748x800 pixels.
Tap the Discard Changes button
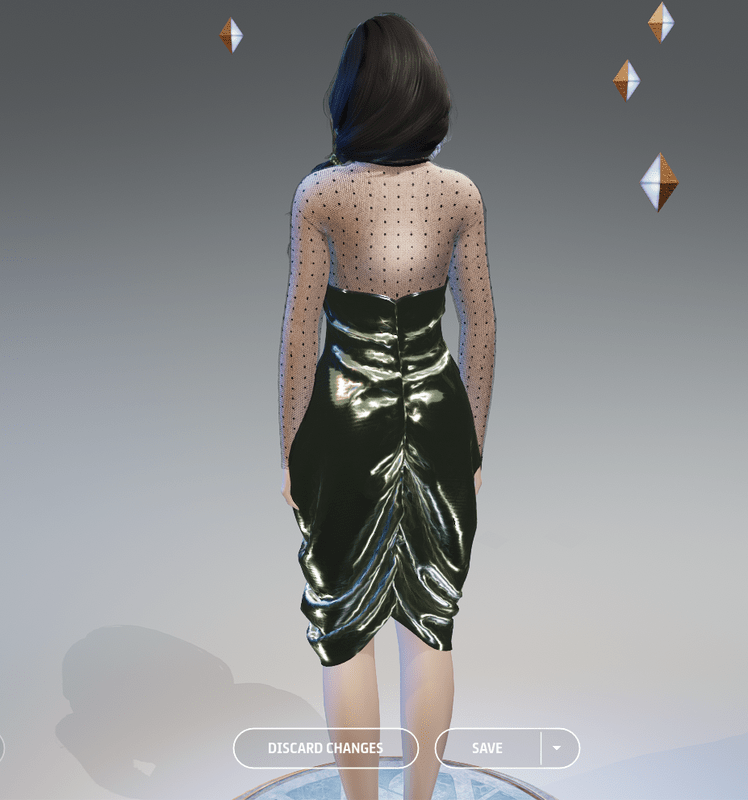coord(325,748)
